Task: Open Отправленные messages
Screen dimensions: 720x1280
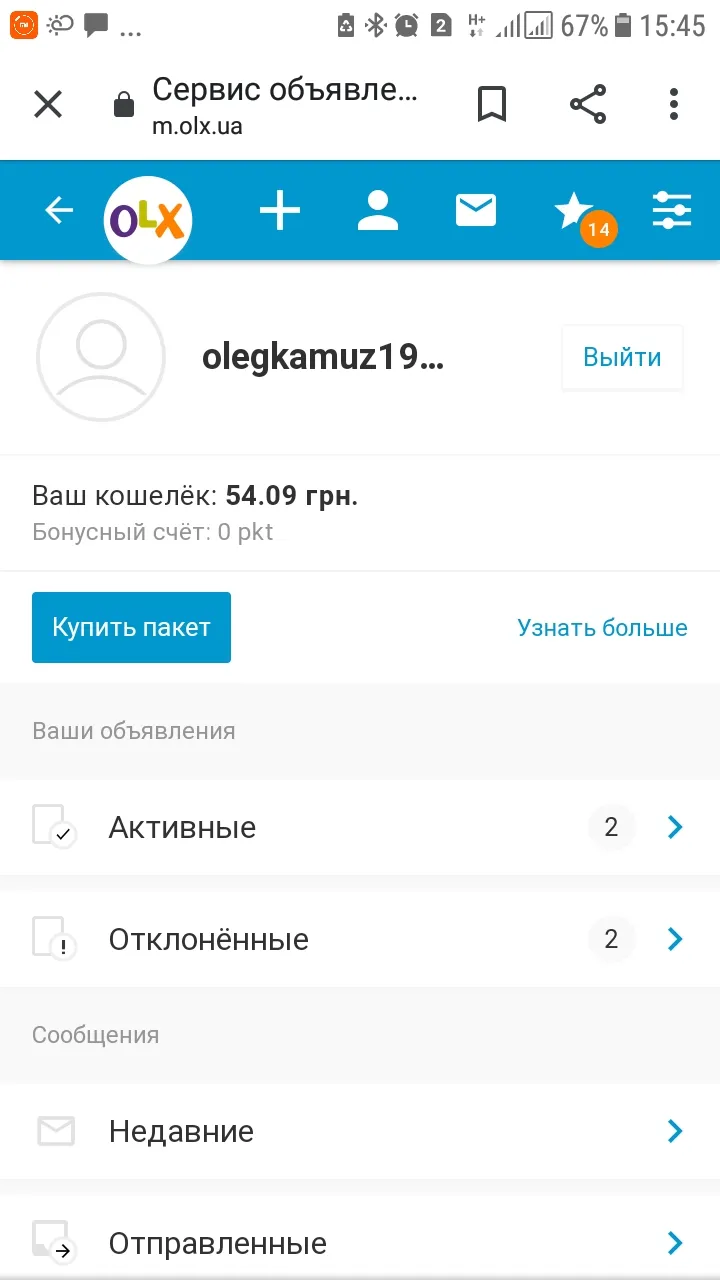Action: [x=360, y=1243]
